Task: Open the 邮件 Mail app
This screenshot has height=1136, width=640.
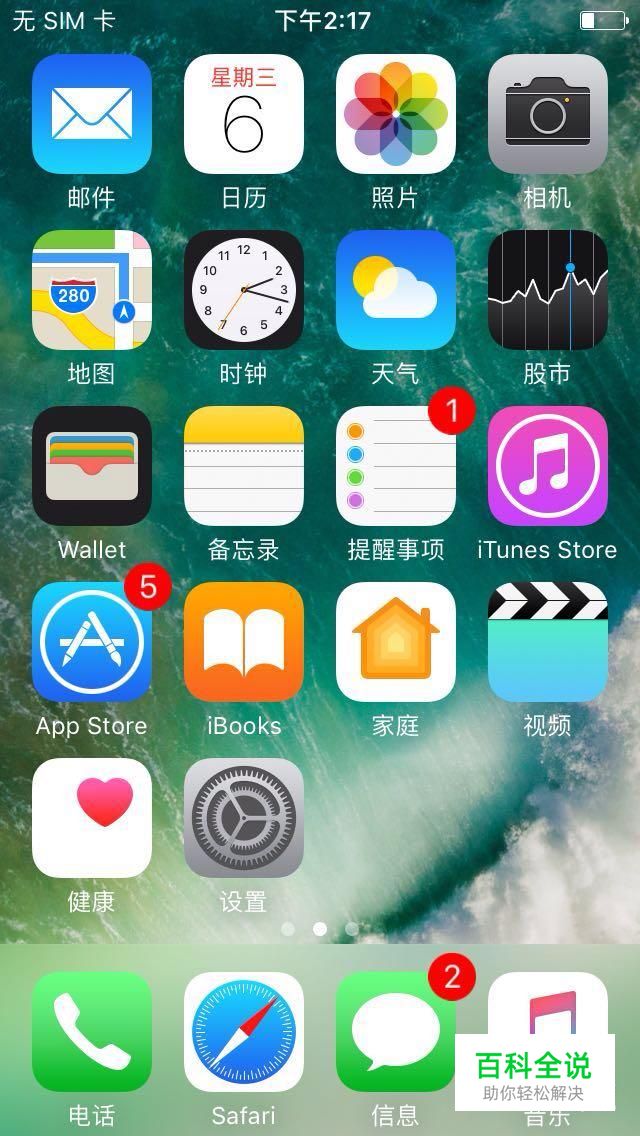Action: click(x=92, y=114)
